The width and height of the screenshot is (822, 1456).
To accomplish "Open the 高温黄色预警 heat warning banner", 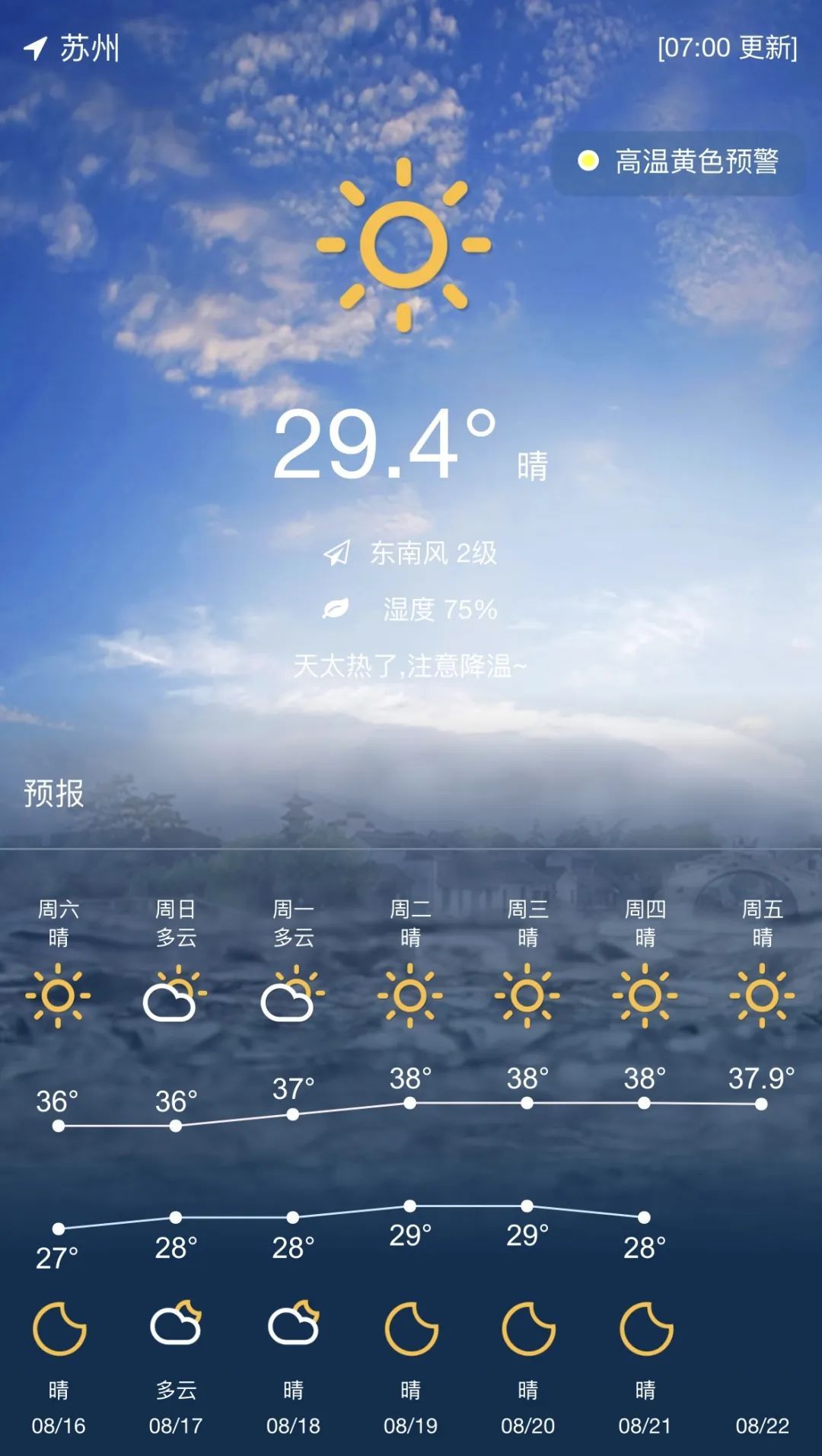I will click(x=696, y=161).
